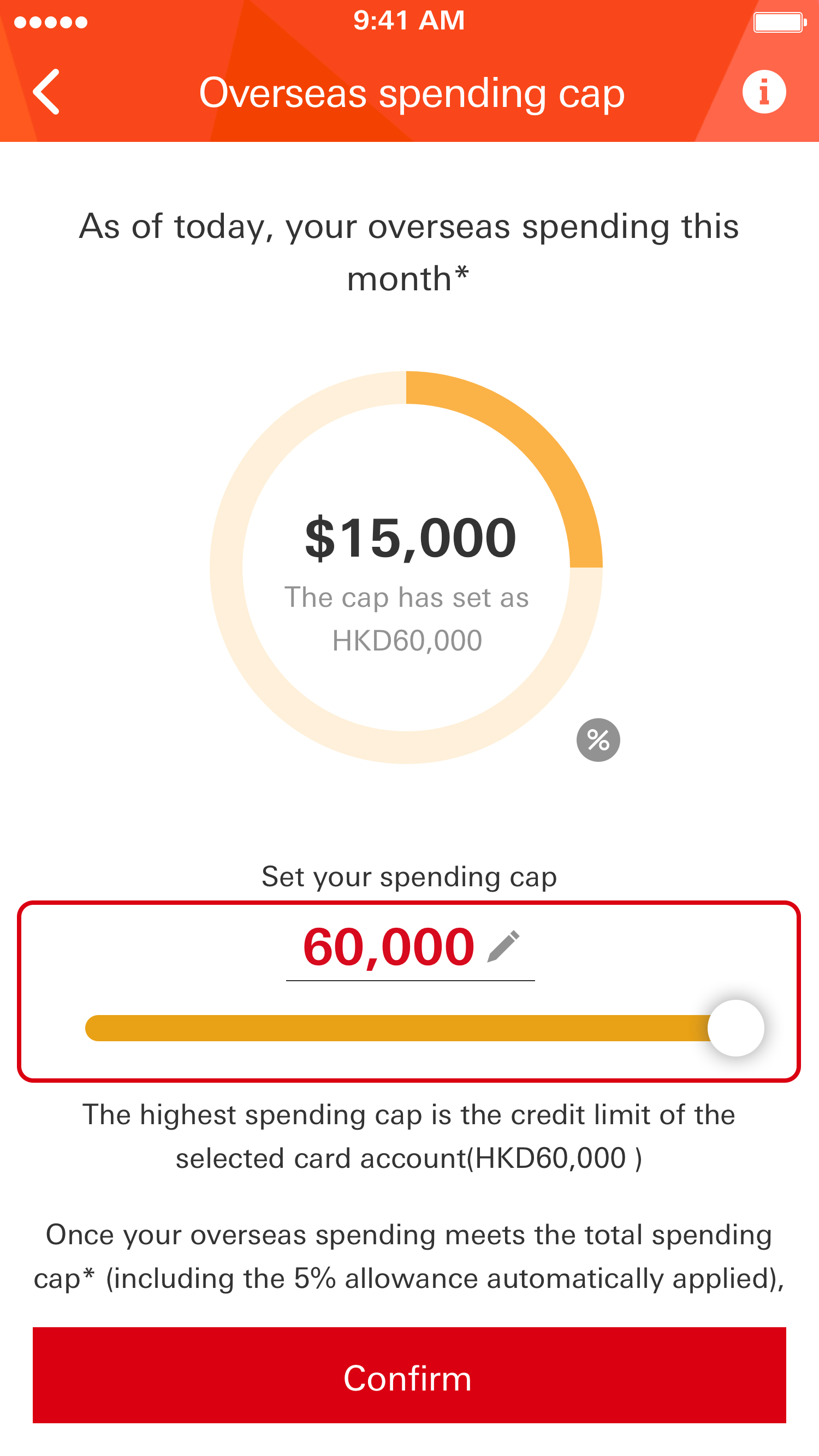The image size is (819, 1456).
Task: Tap the battery indicator in the status bar
Action: pyautogui.click(x=779, y=21)
